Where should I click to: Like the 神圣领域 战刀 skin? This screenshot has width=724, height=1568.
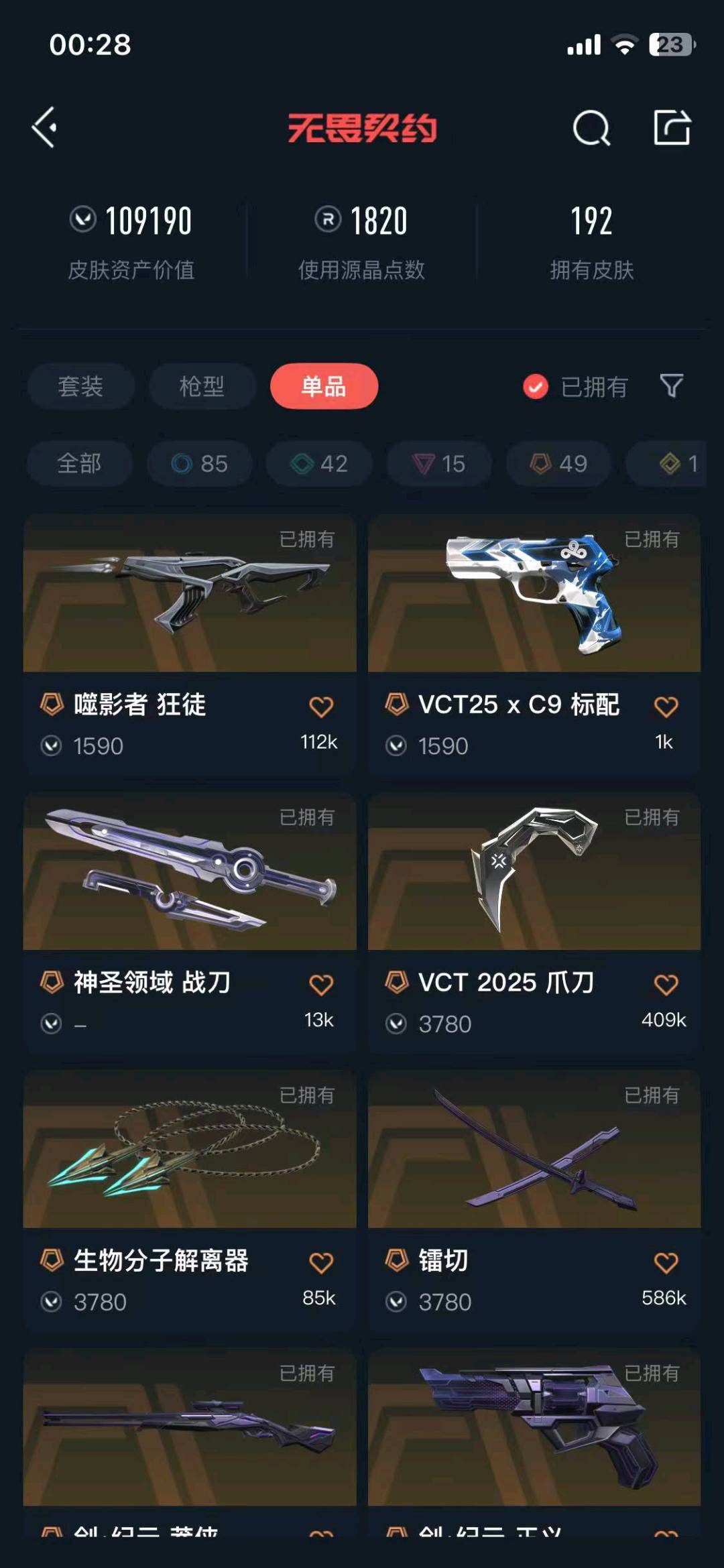coord(321,985)
